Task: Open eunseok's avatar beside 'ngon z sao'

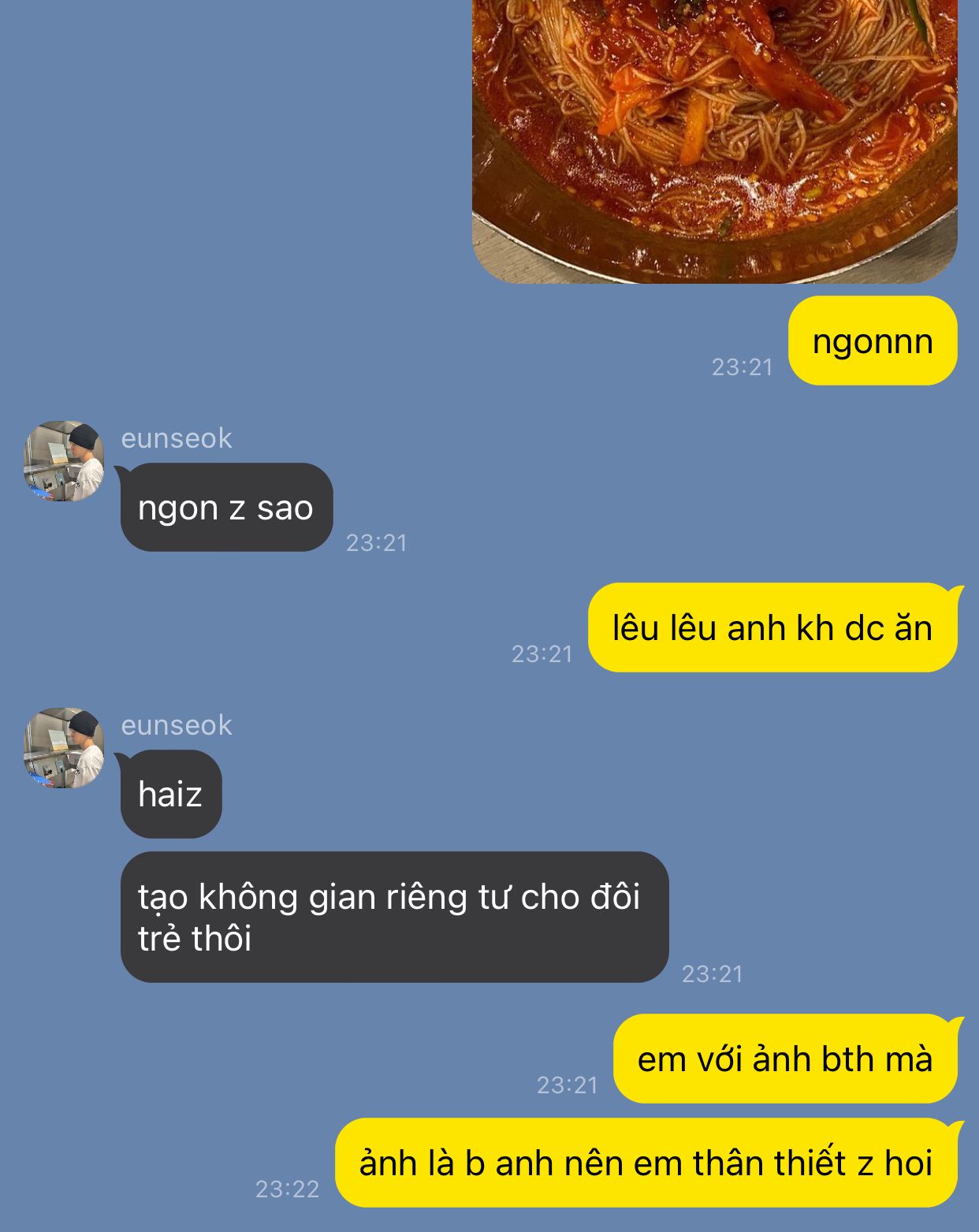Action: click(64, 461)
